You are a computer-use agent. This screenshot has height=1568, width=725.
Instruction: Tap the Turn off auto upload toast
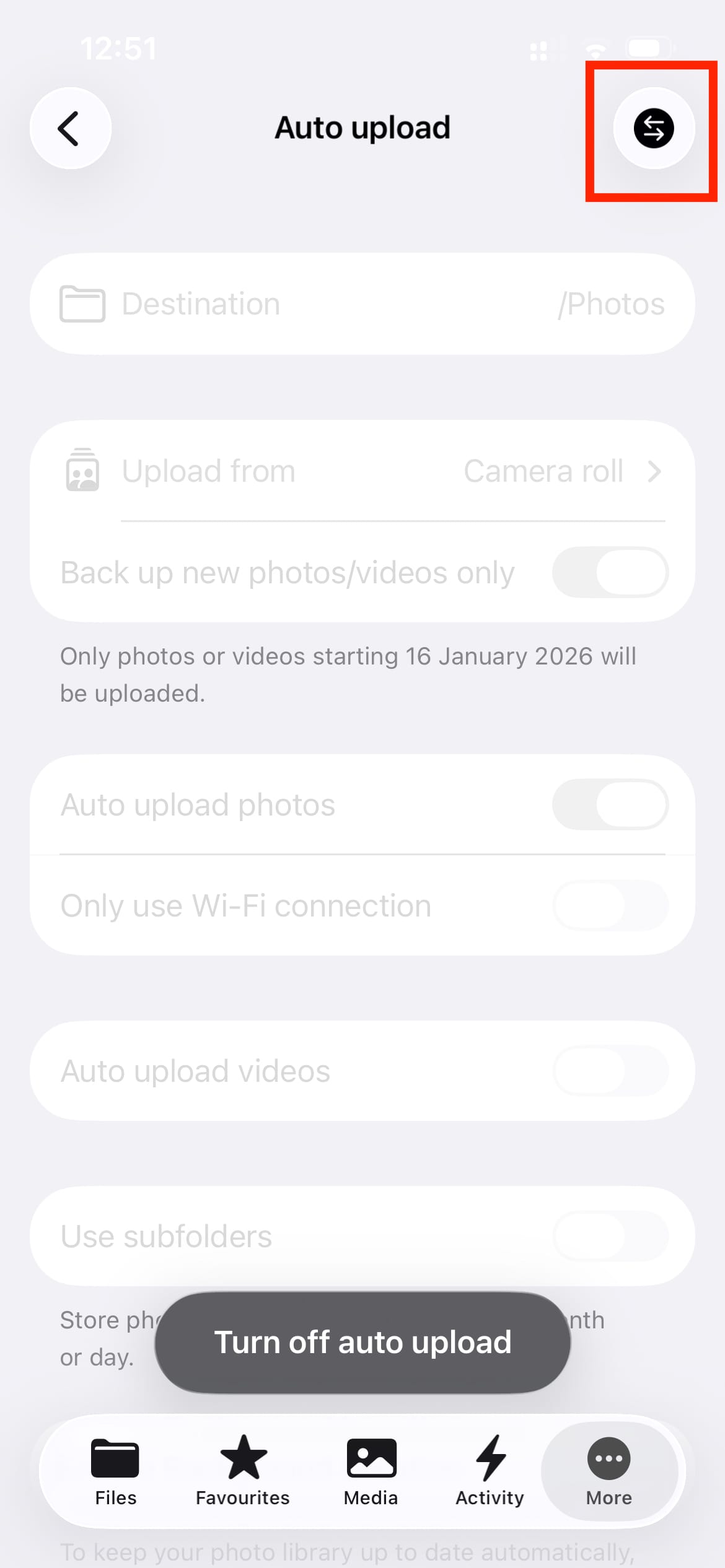click(362, 1342)
